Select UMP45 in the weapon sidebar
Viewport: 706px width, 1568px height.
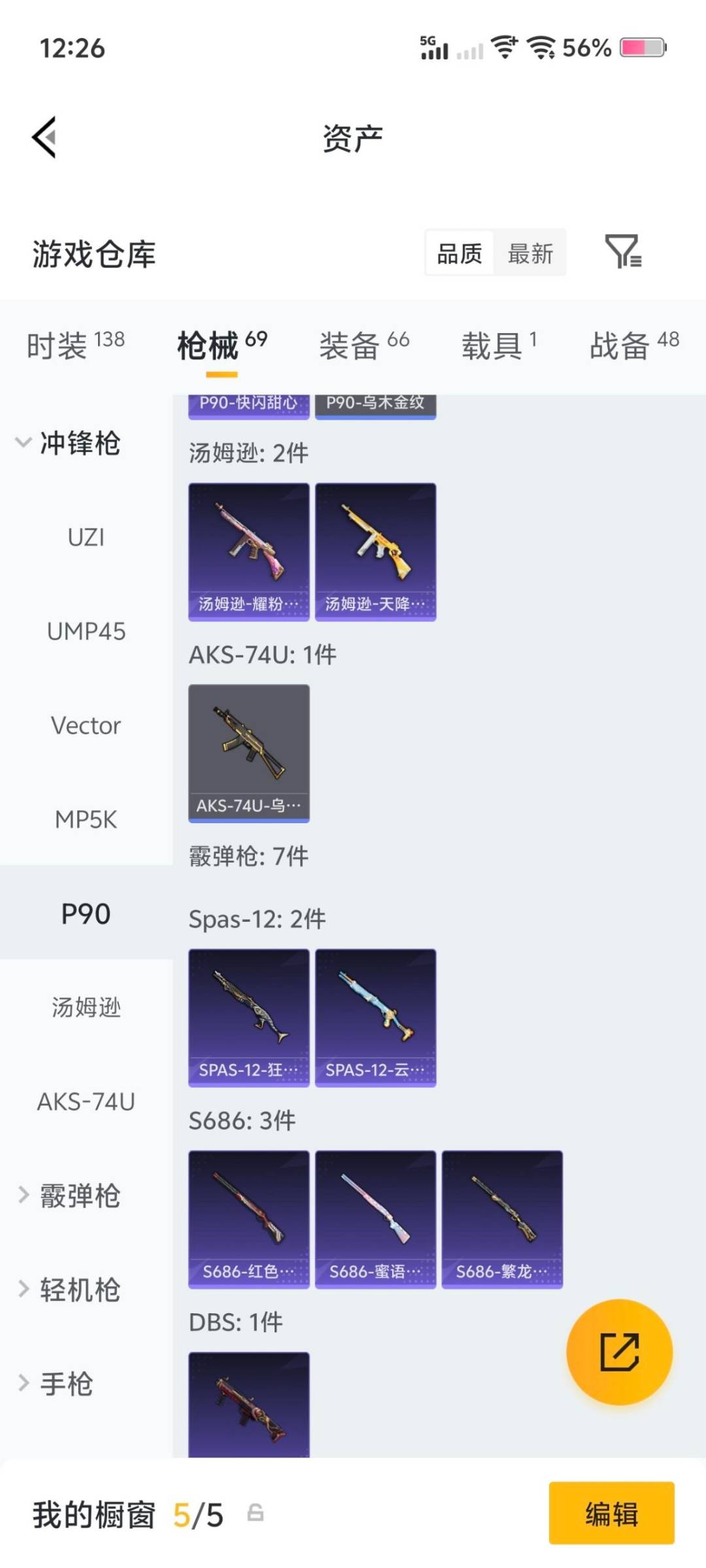[x=87, y=632]
